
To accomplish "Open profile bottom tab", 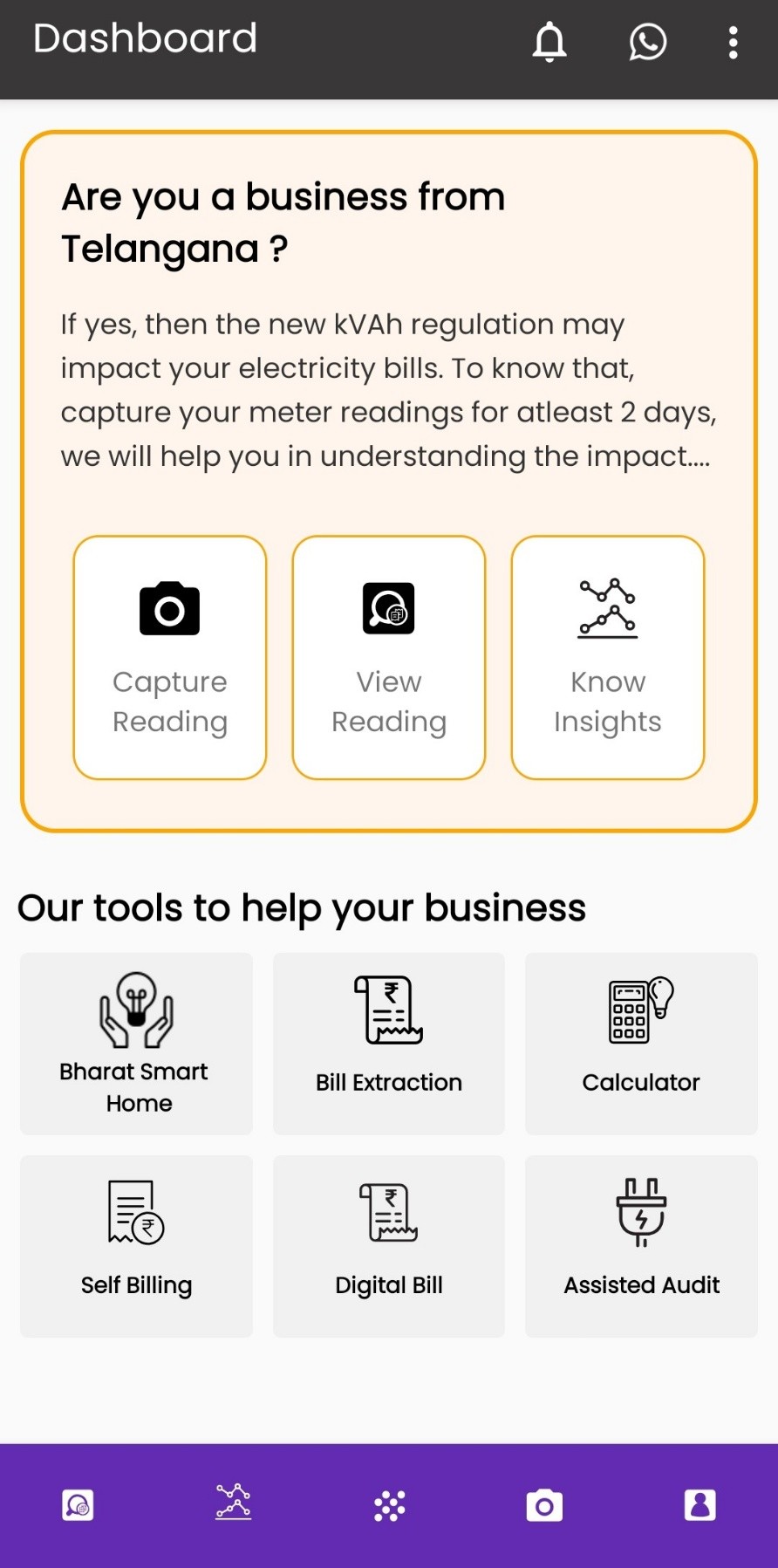I will (700, 1505).
